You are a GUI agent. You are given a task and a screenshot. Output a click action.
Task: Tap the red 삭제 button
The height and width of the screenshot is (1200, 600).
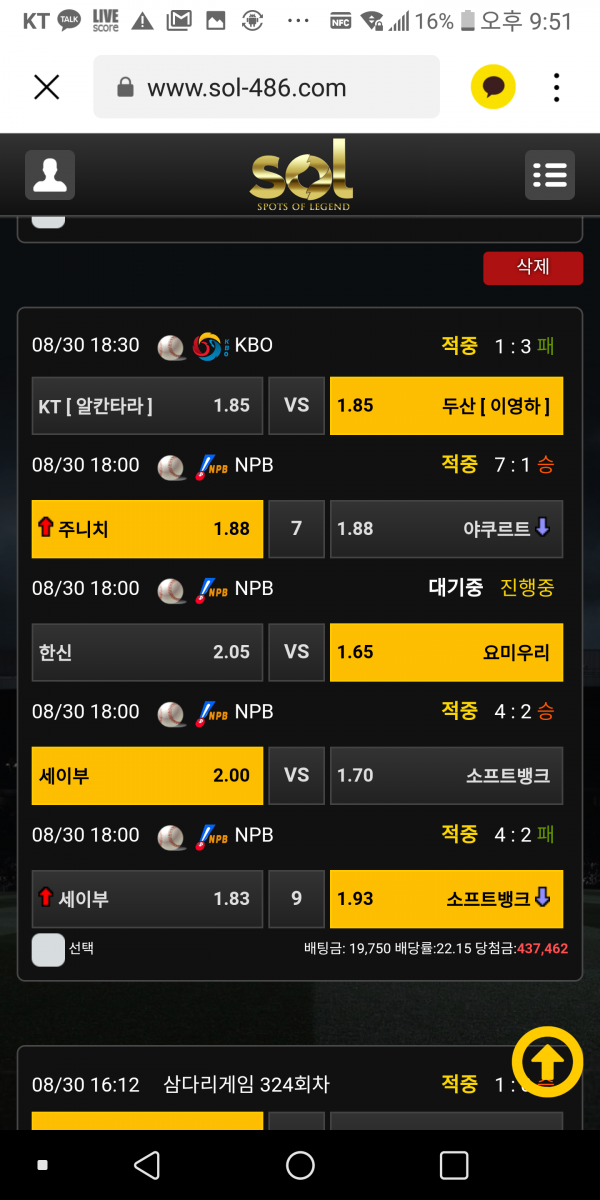(x=533, y=267)
